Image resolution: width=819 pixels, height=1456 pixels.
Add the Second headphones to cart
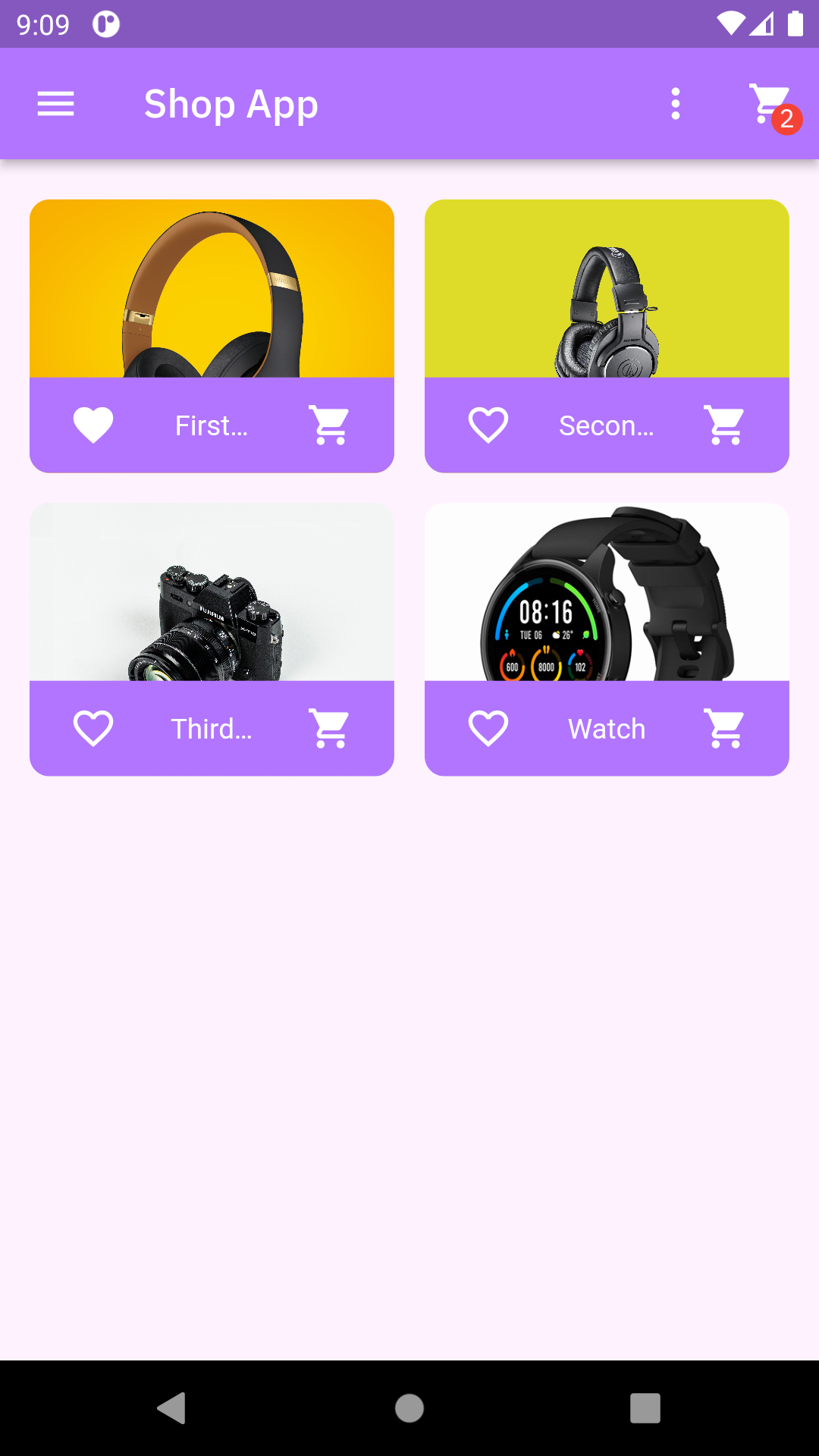coord(724,425)
